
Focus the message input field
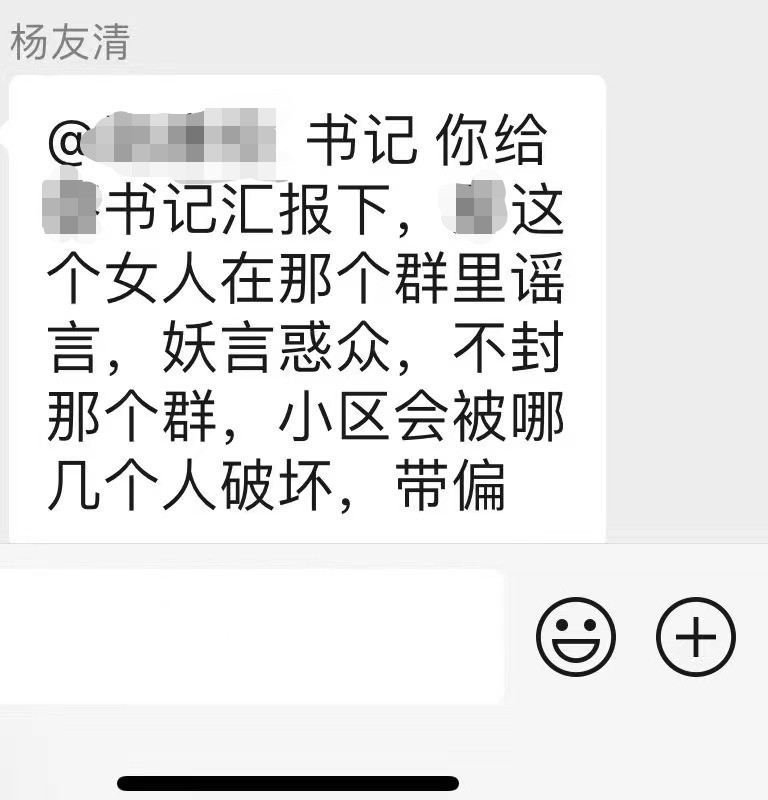click(x=250, y=637)
